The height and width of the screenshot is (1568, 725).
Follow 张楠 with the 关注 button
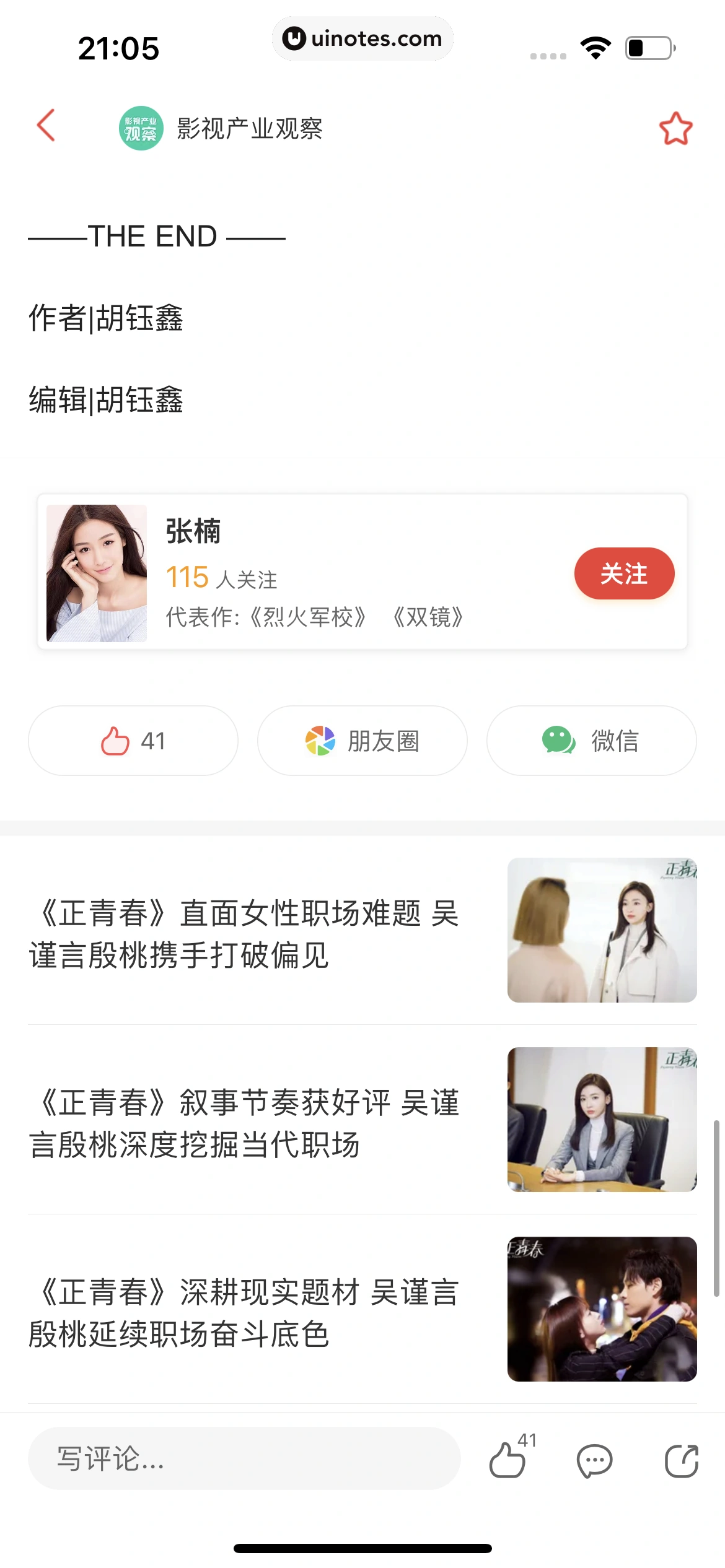tap(624, 573)
